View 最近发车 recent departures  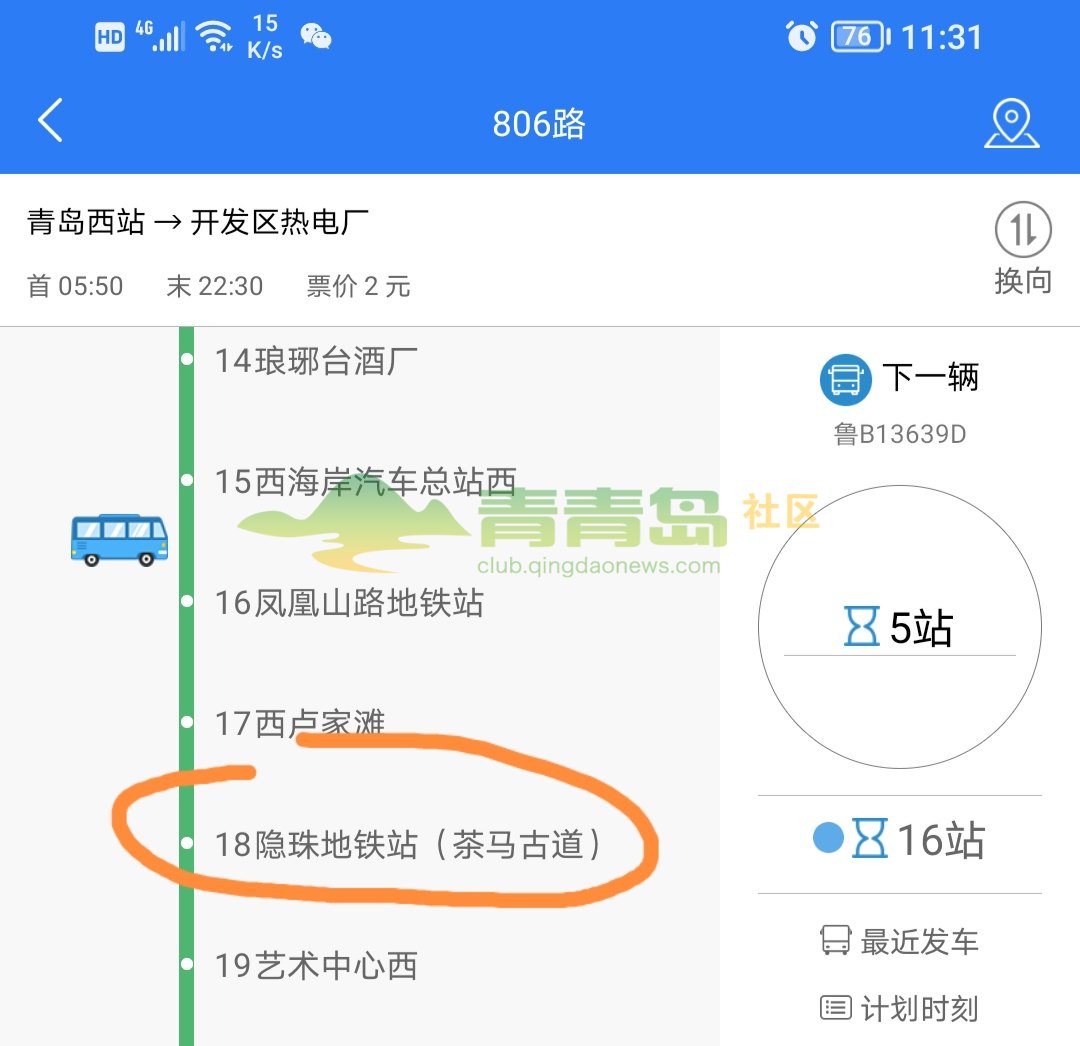pyautogui.click(x=899, y=941)
